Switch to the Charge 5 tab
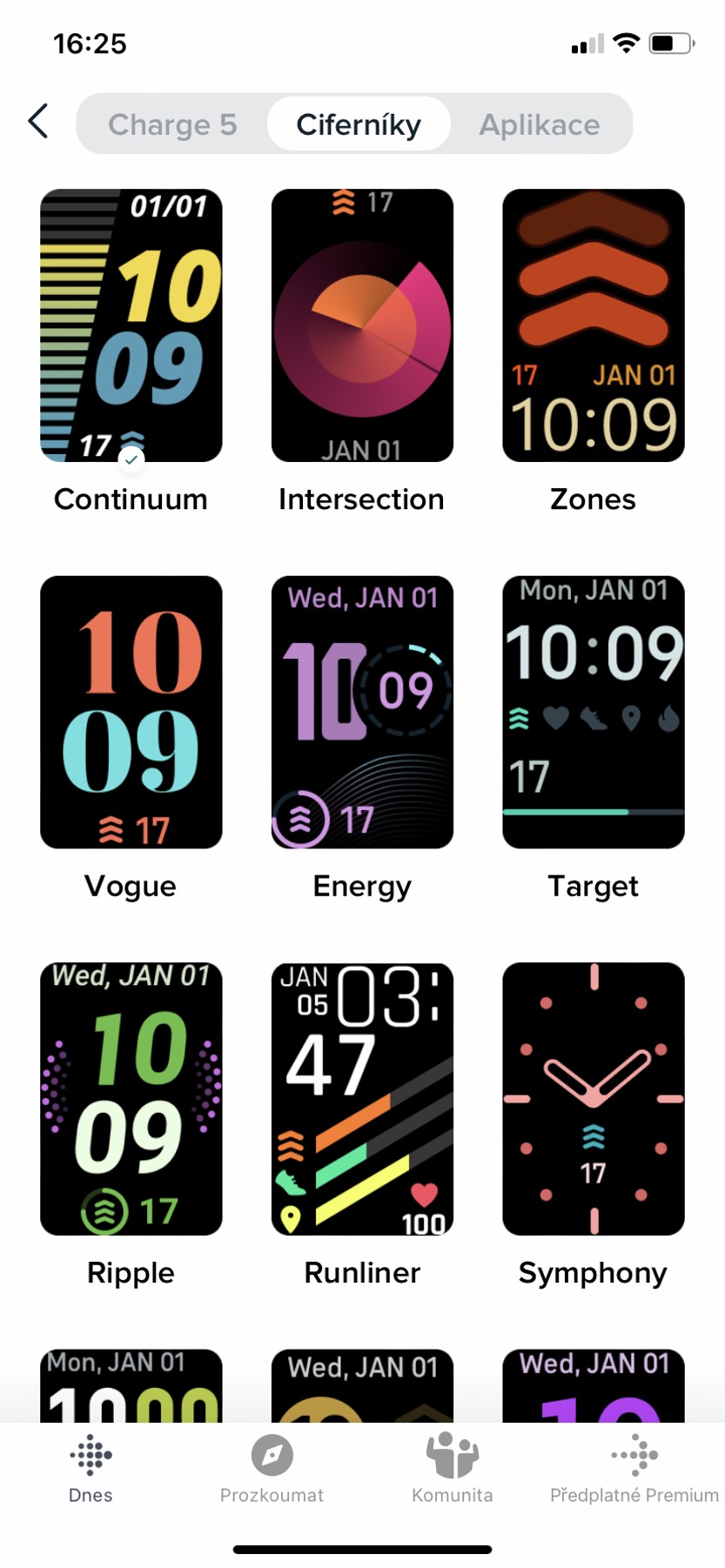Image resolution: width=725 pixels, height=1568 pixels. pyautogui.click(x=172, y=124)
